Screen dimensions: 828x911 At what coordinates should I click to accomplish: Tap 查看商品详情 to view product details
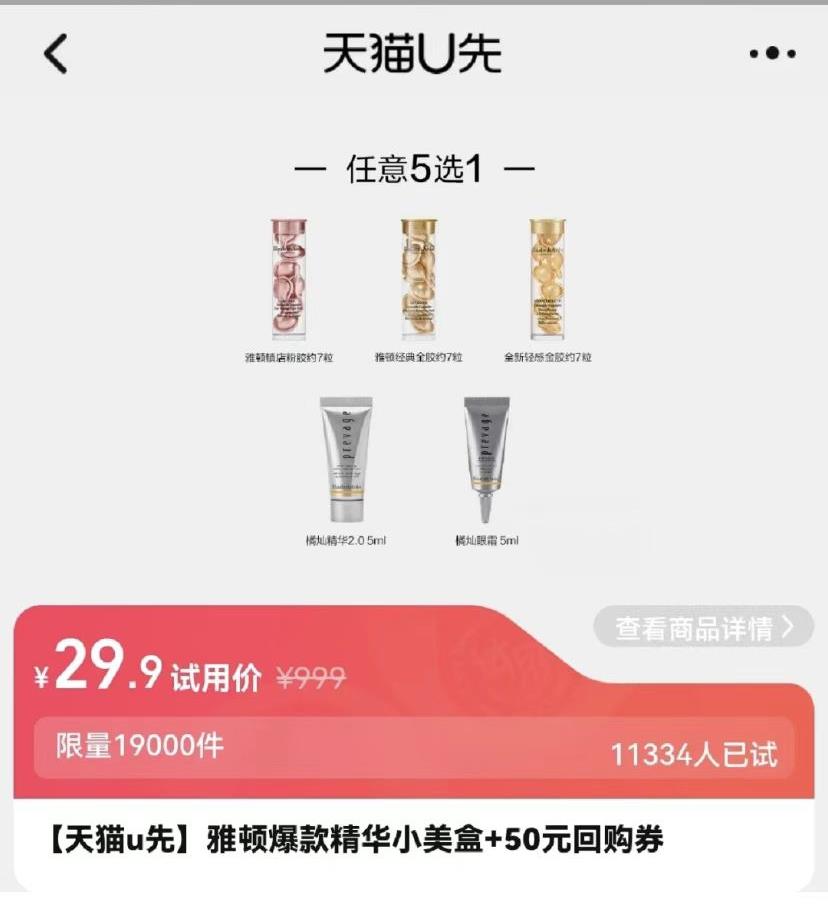703,628
